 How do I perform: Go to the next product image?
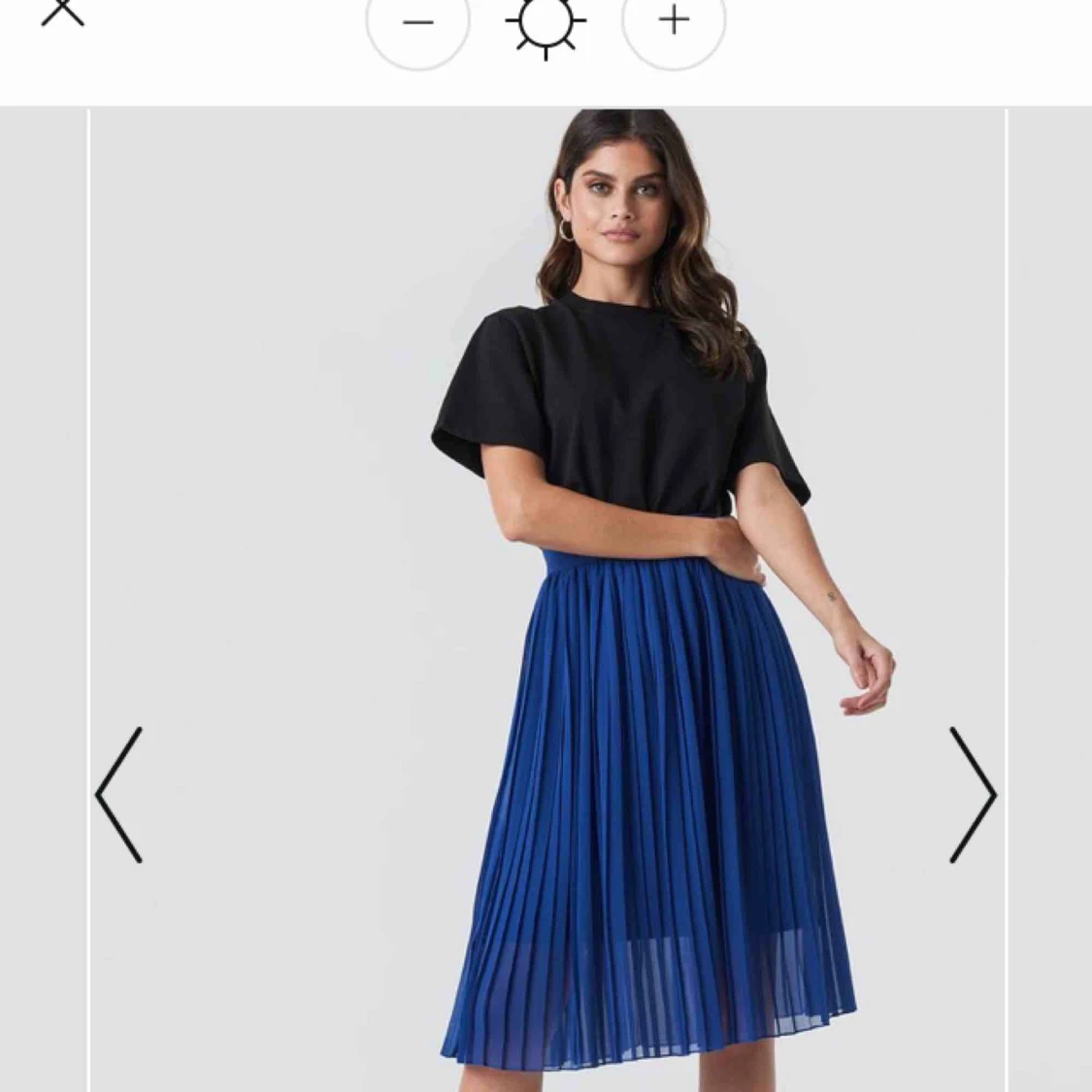(973, 794)
